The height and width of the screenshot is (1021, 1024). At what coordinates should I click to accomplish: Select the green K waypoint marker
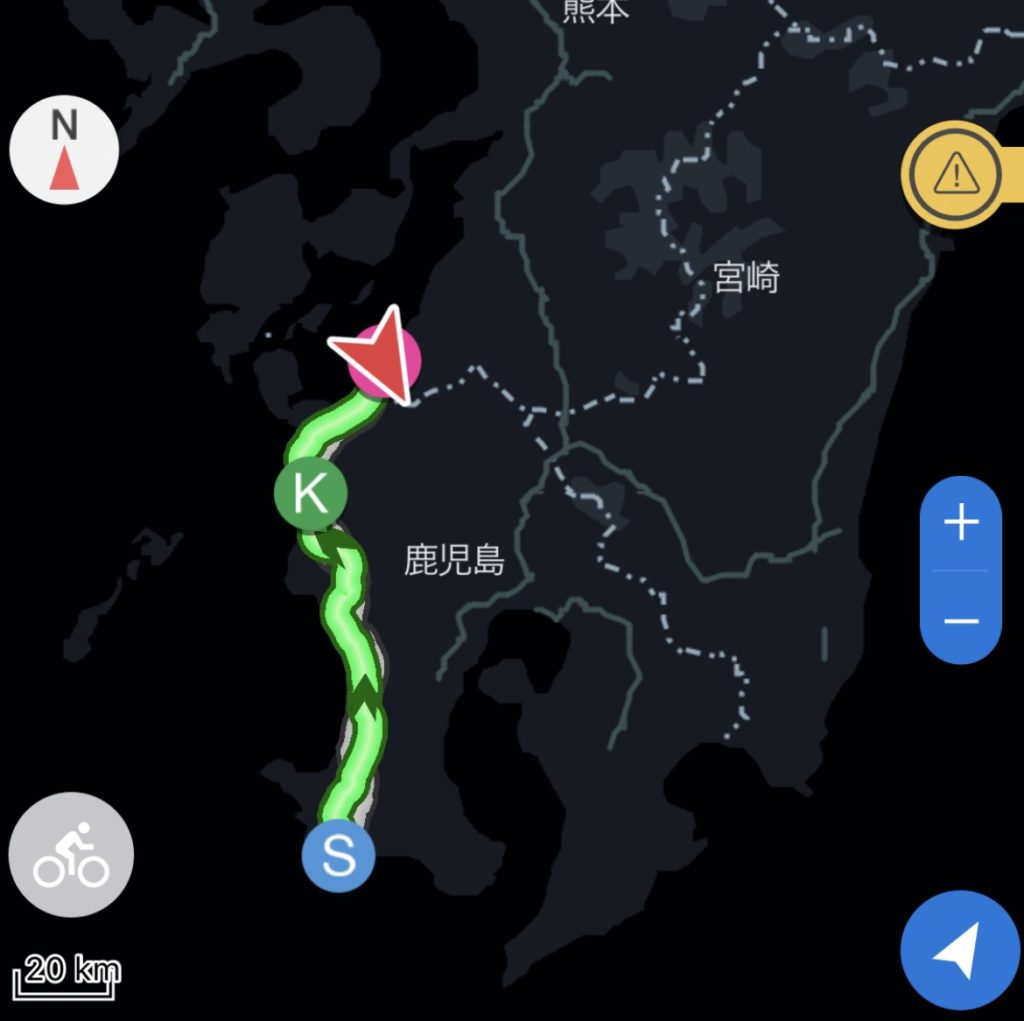(311, 493)
